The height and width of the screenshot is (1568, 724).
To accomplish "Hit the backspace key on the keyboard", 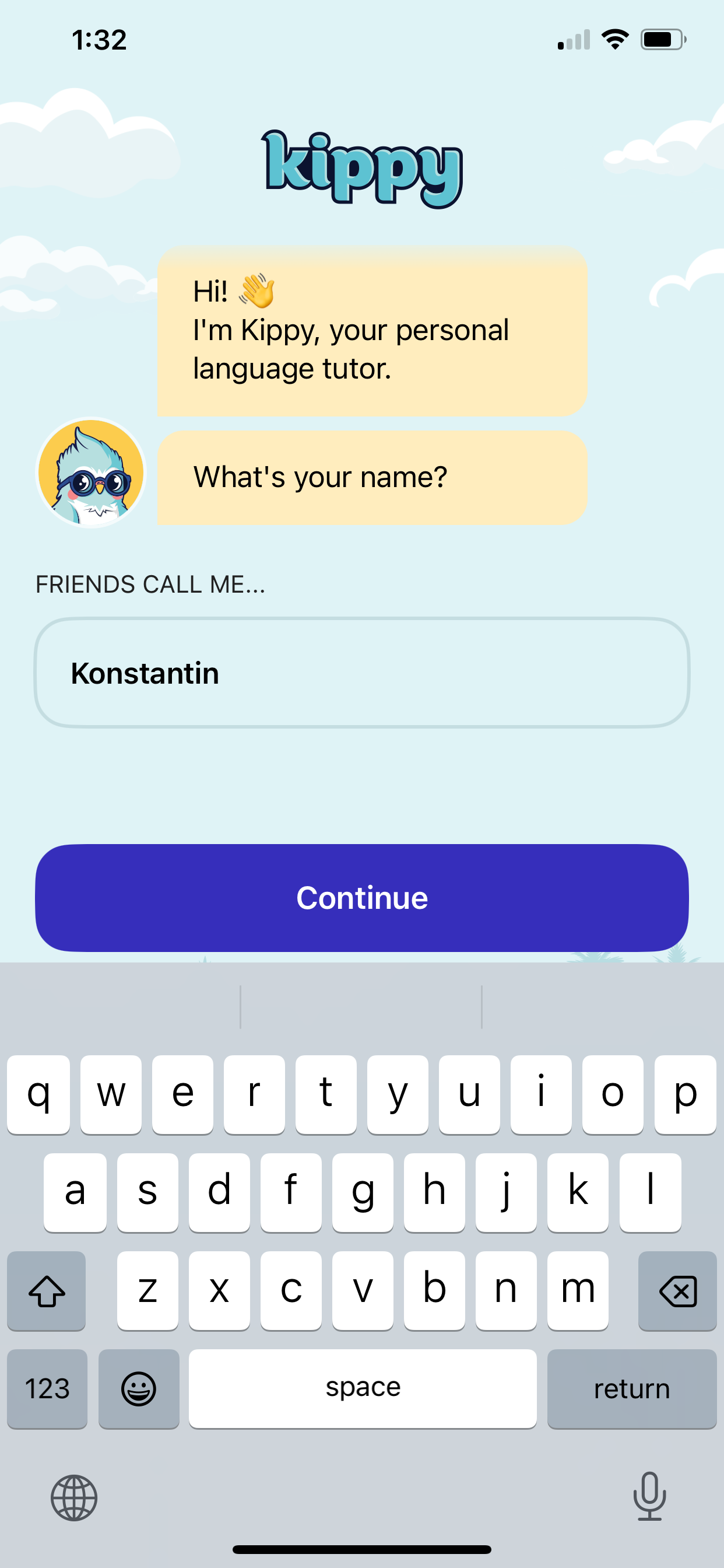I will click(677, 1290).
